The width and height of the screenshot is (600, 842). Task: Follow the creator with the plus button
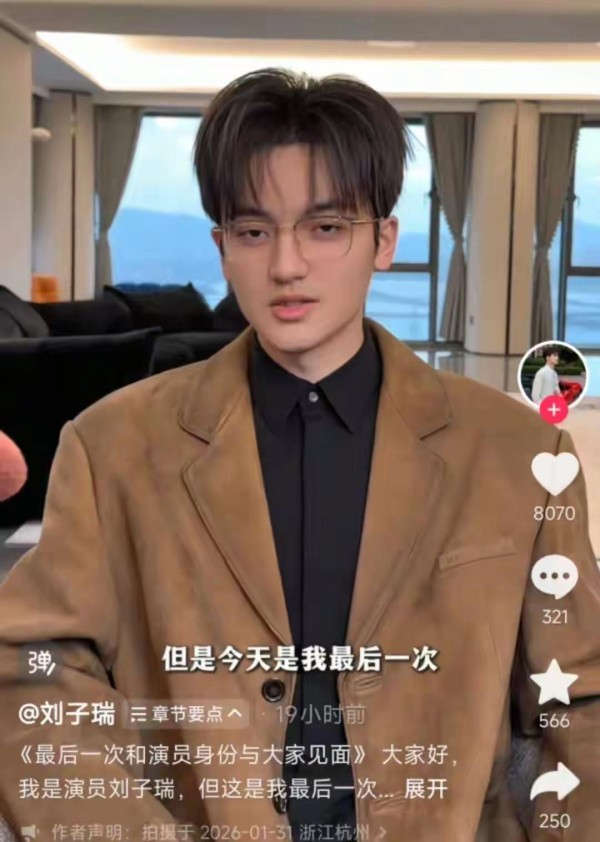553,409
